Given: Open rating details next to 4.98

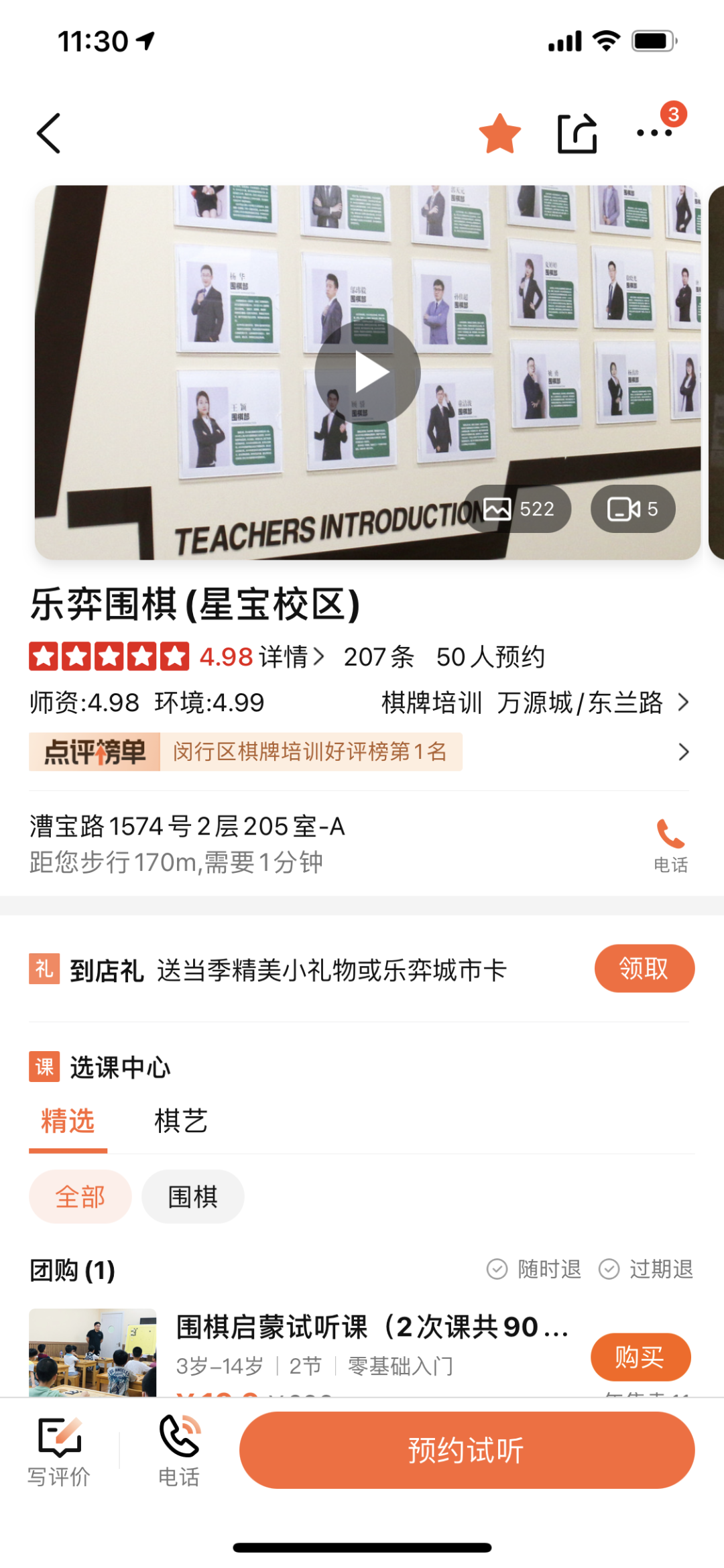Looking at the screenshot, I should tap(292, 657).
